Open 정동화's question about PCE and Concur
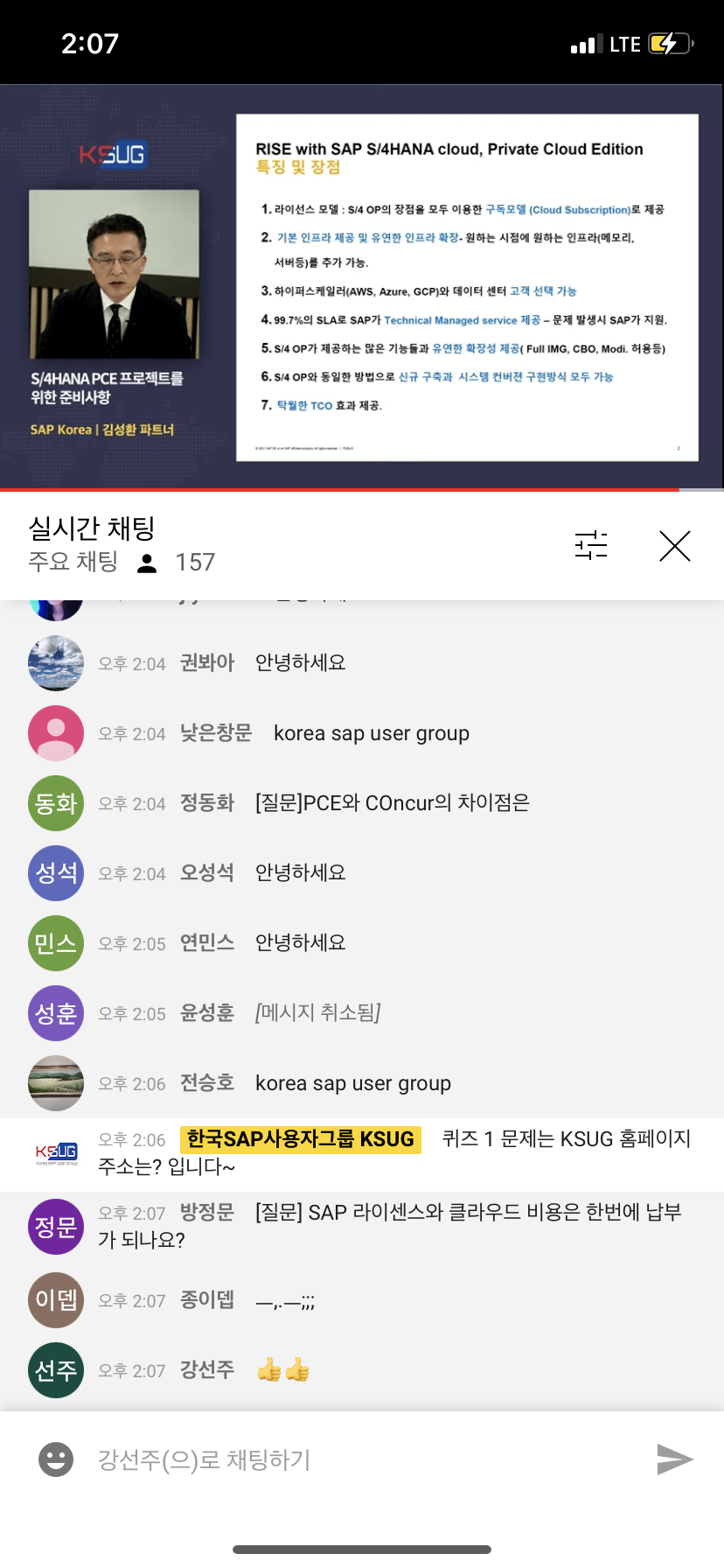The height and width of the screenshot is (1568, 724). coord(392,803)
